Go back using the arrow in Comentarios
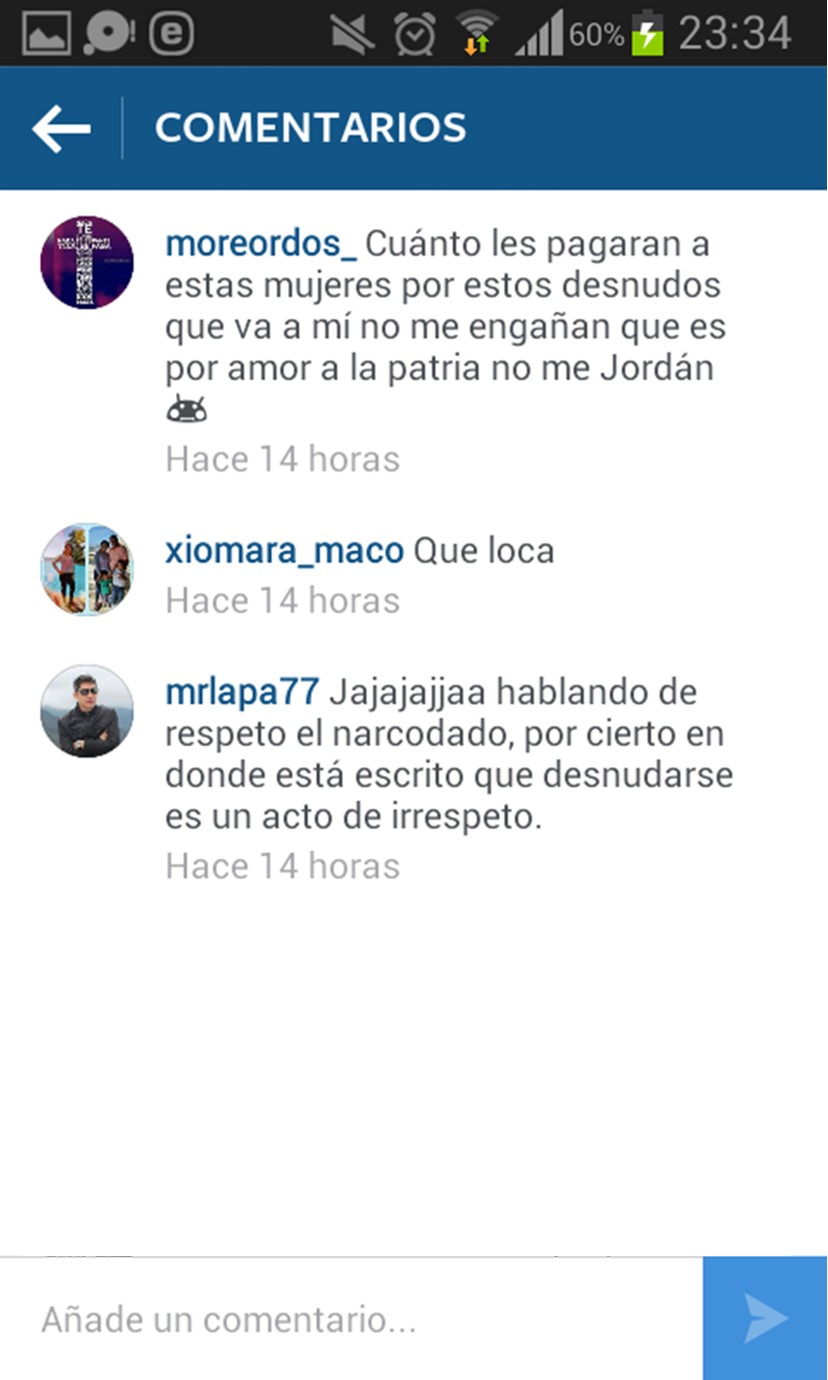828x1380 pixels. pos(61,128)
